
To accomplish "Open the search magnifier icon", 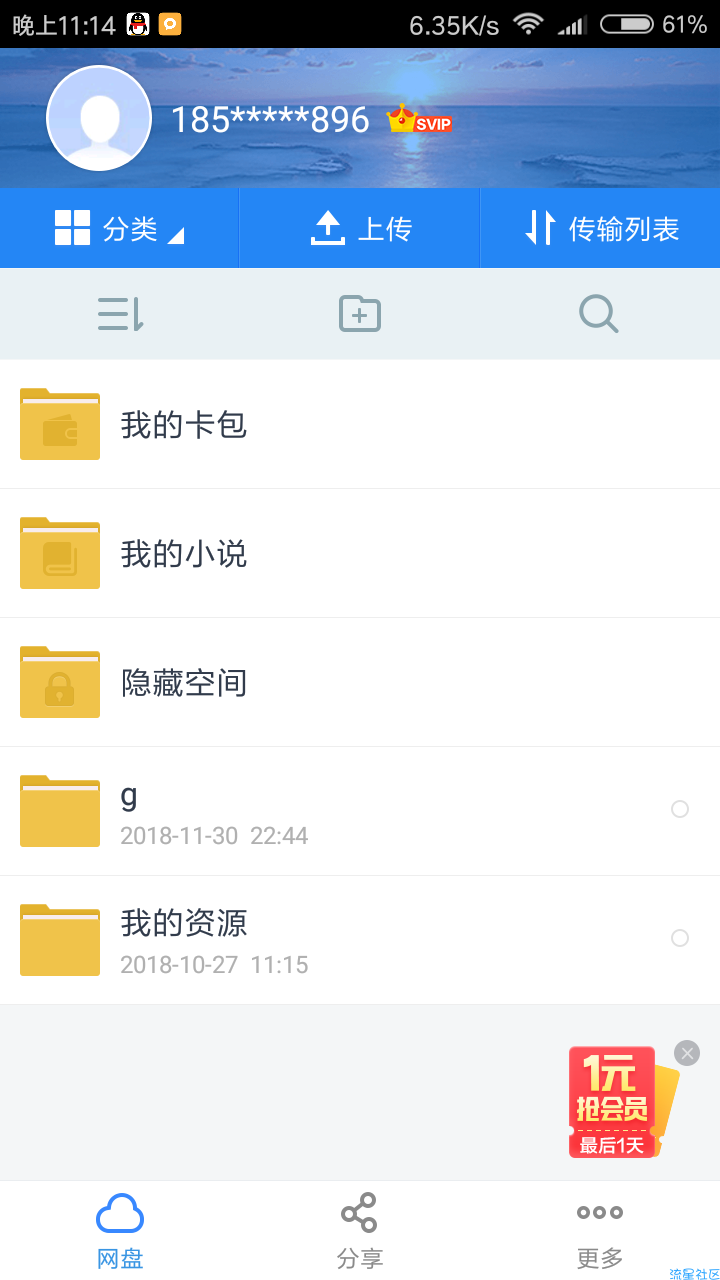I will 599,314.
